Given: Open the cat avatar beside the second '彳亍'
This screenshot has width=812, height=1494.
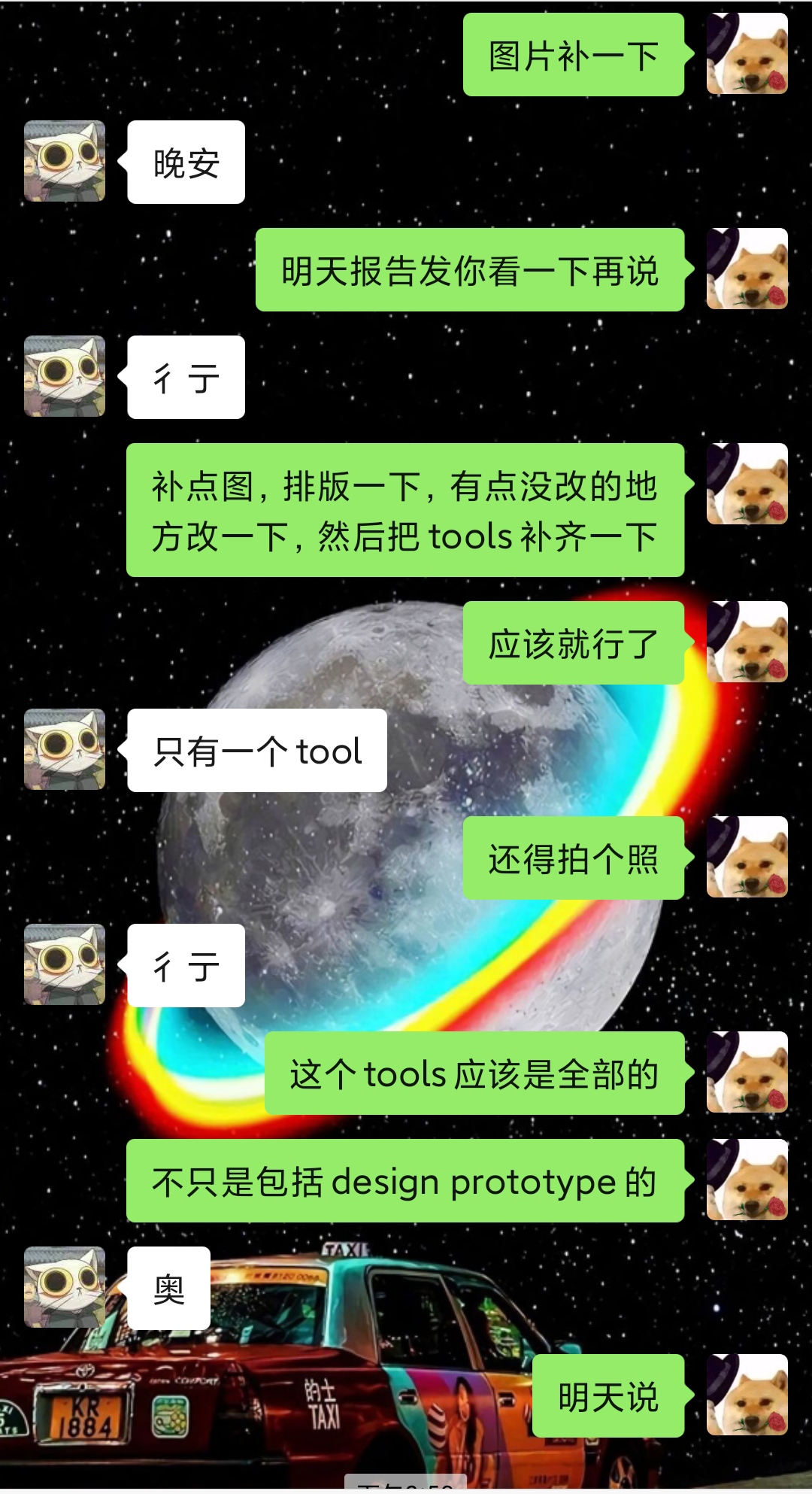Looking at the screenshot, I should coord(64,967).
